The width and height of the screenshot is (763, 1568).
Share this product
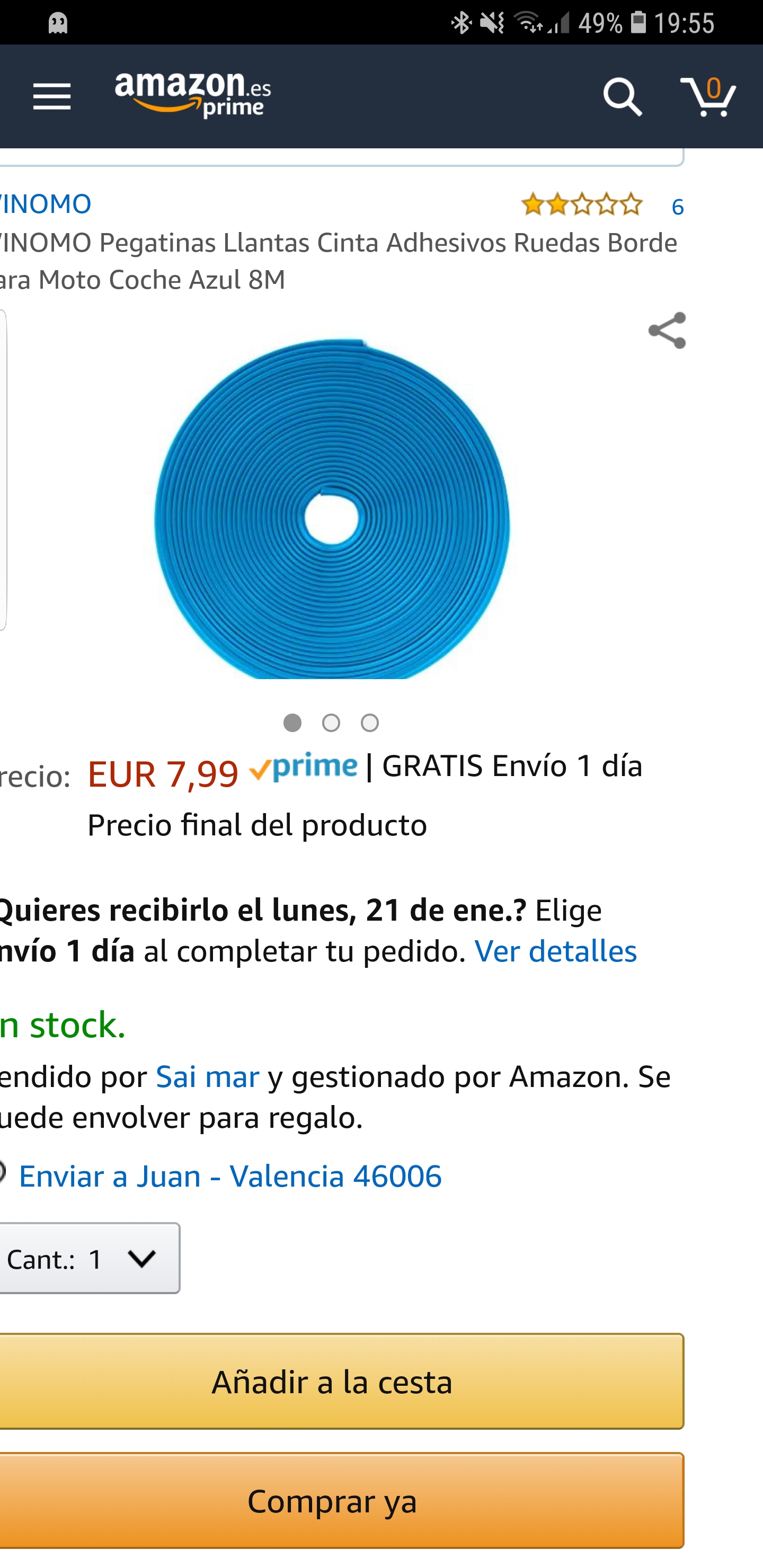tap(667, 331)
